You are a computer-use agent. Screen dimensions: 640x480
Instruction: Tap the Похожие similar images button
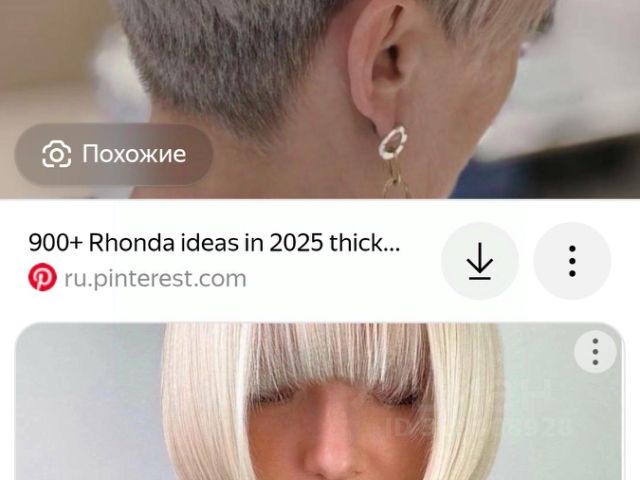[x=114, y=154]
